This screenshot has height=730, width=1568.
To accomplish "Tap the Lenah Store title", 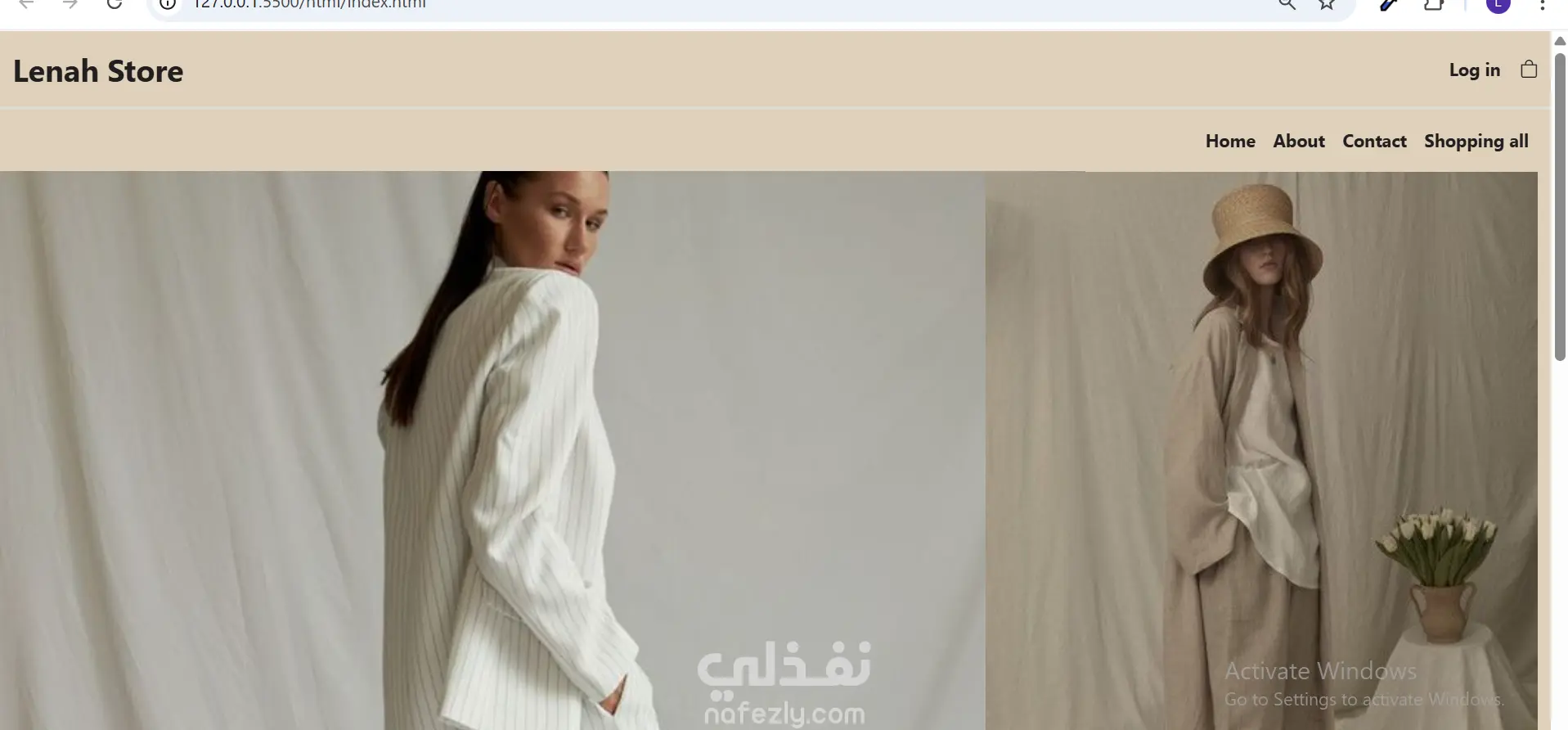I will (98, 71).
